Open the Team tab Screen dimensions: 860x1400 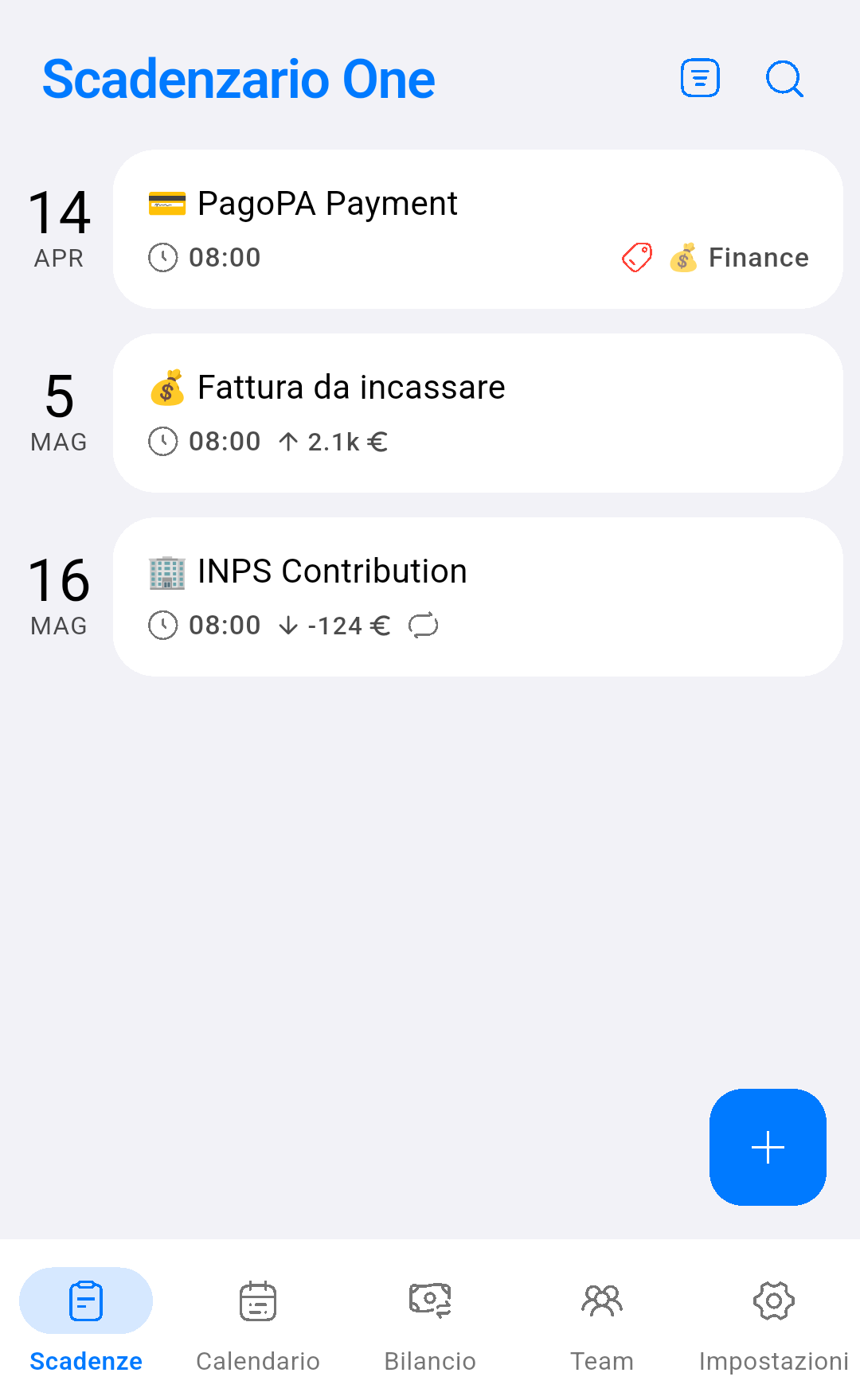602,1322
